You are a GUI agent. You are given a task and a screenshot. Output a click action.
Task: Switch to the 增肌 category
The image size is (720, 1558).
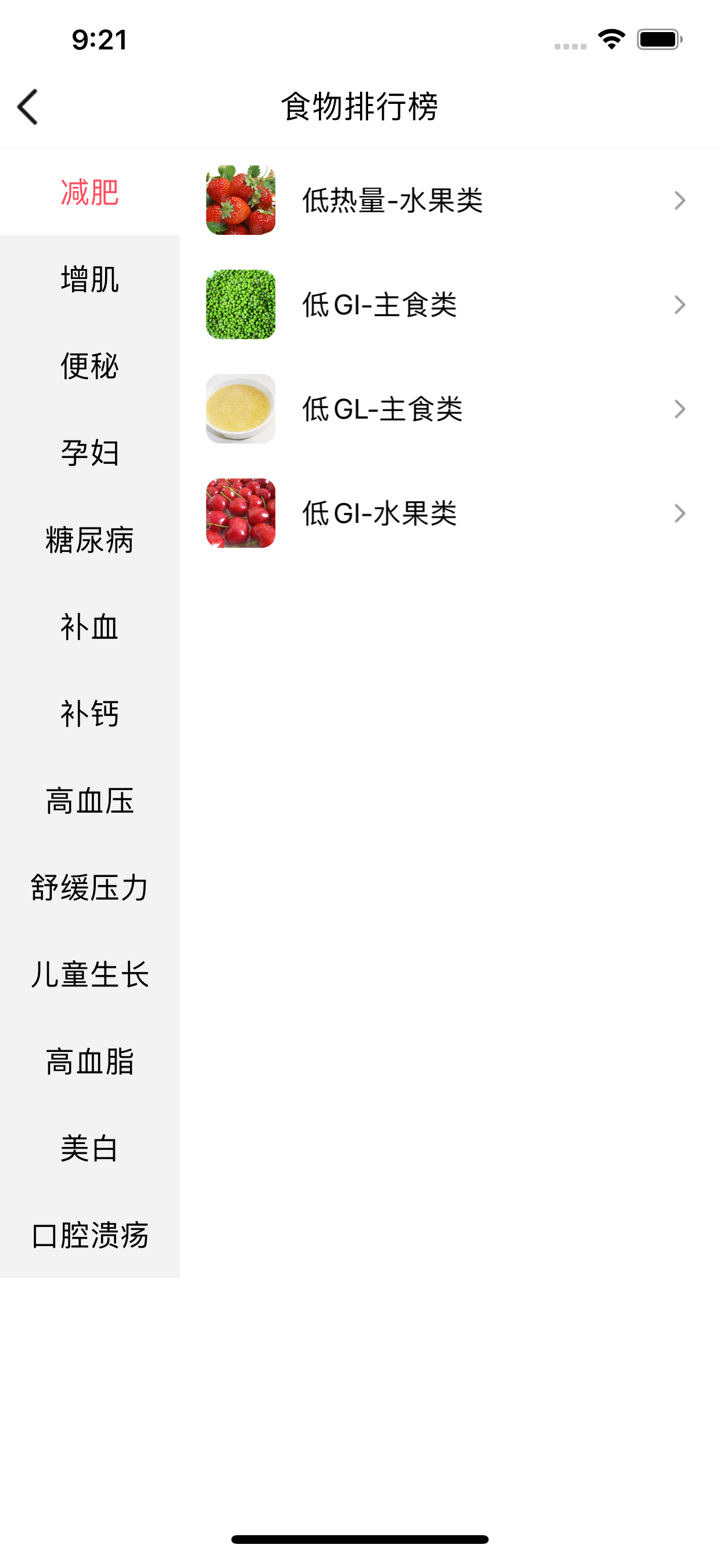pyautogui.click(x=89, y=279)
